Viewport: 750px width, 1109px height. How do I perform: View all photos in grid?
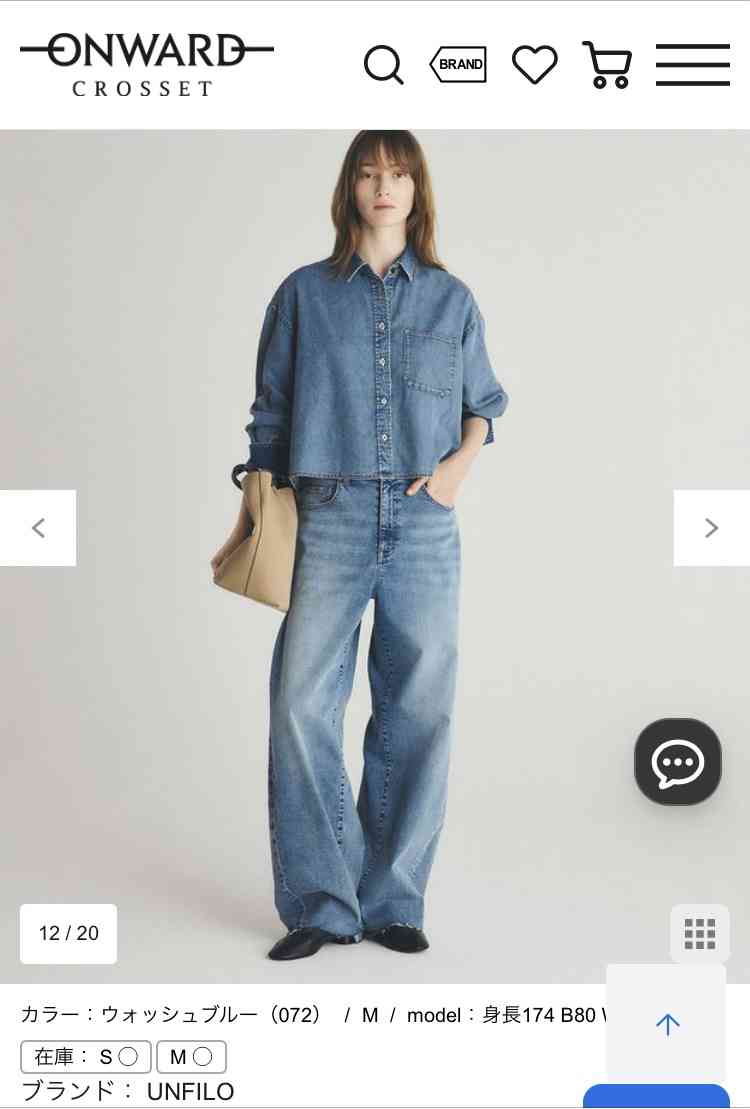pos(699,933)
